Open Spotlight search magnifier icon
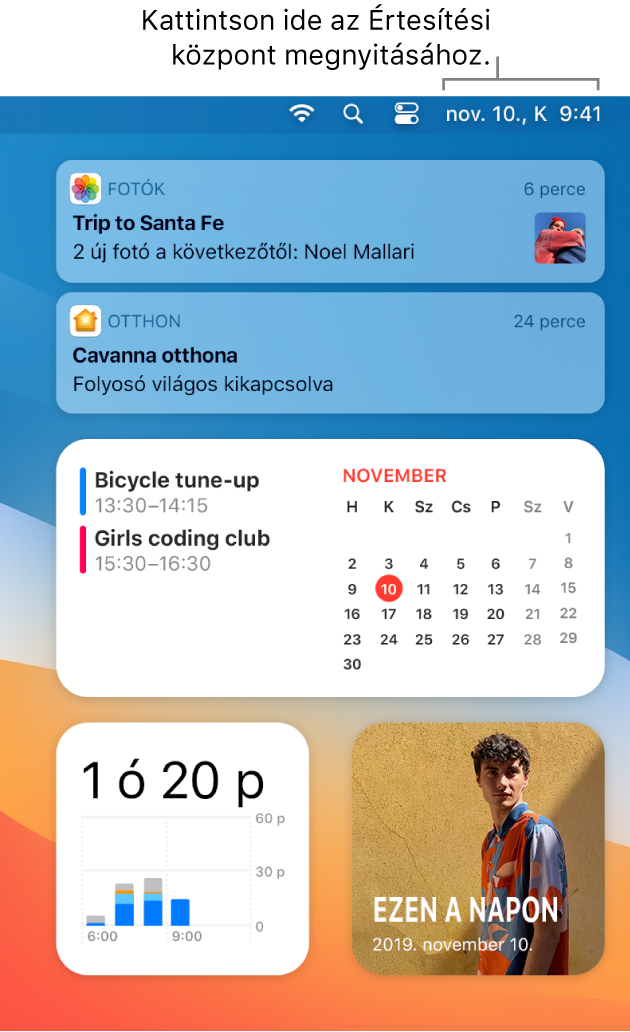The width and height of the screenshot is (630, 1032). 353,114
